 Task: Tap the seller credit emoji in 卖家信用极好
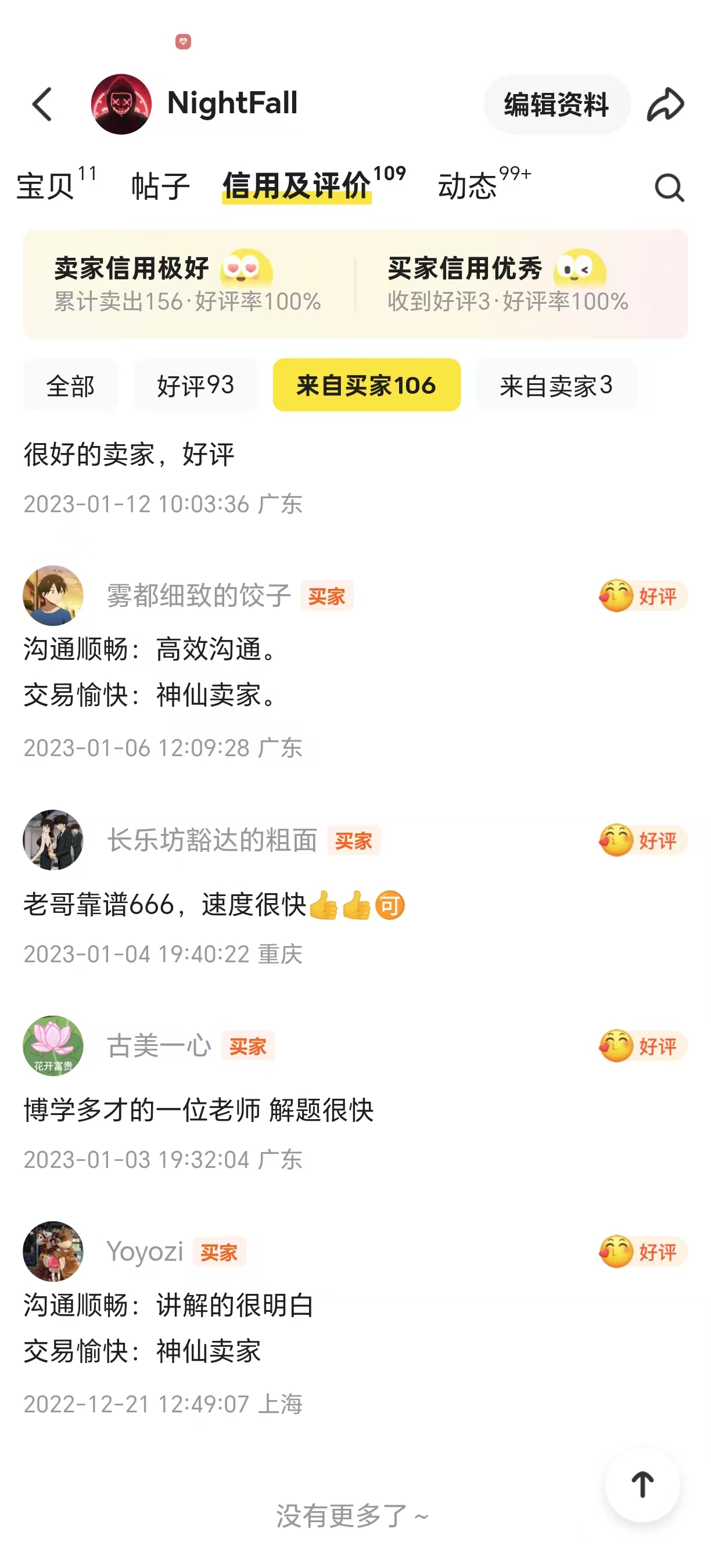point(246,269)
